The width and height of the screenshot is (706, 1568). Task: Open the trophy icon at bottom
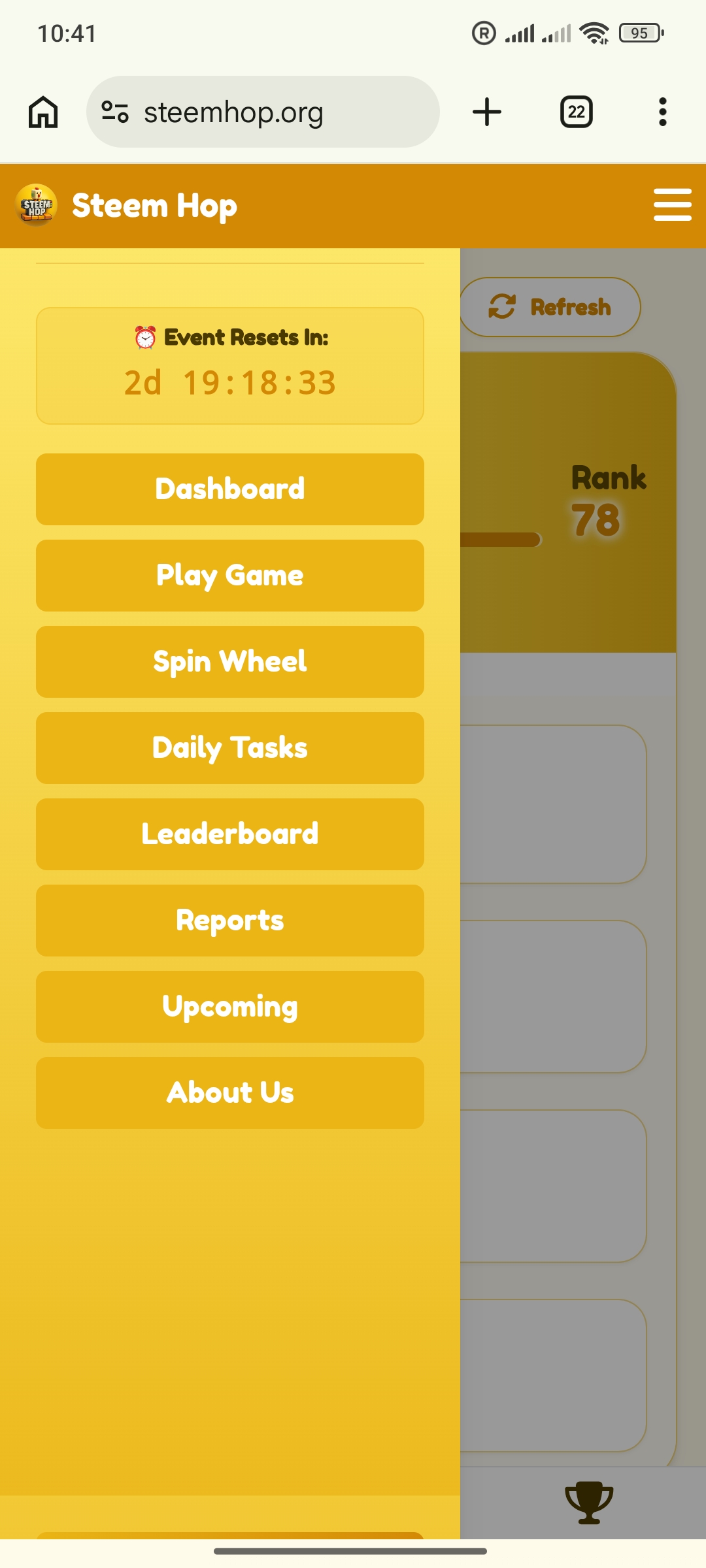(x=589, y=1502)
